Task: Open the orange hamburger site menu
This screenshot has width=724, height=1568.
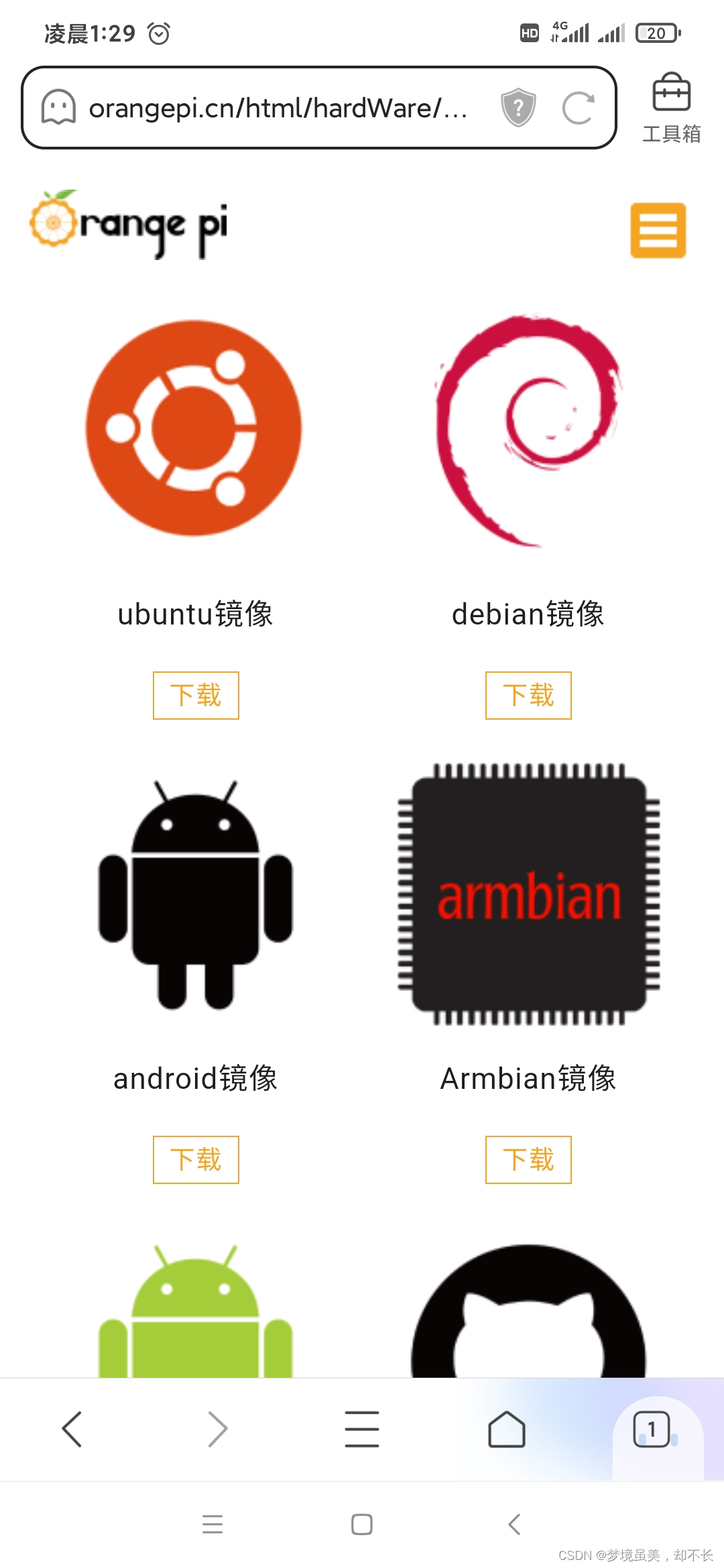Action: click(x=658, y=231)
